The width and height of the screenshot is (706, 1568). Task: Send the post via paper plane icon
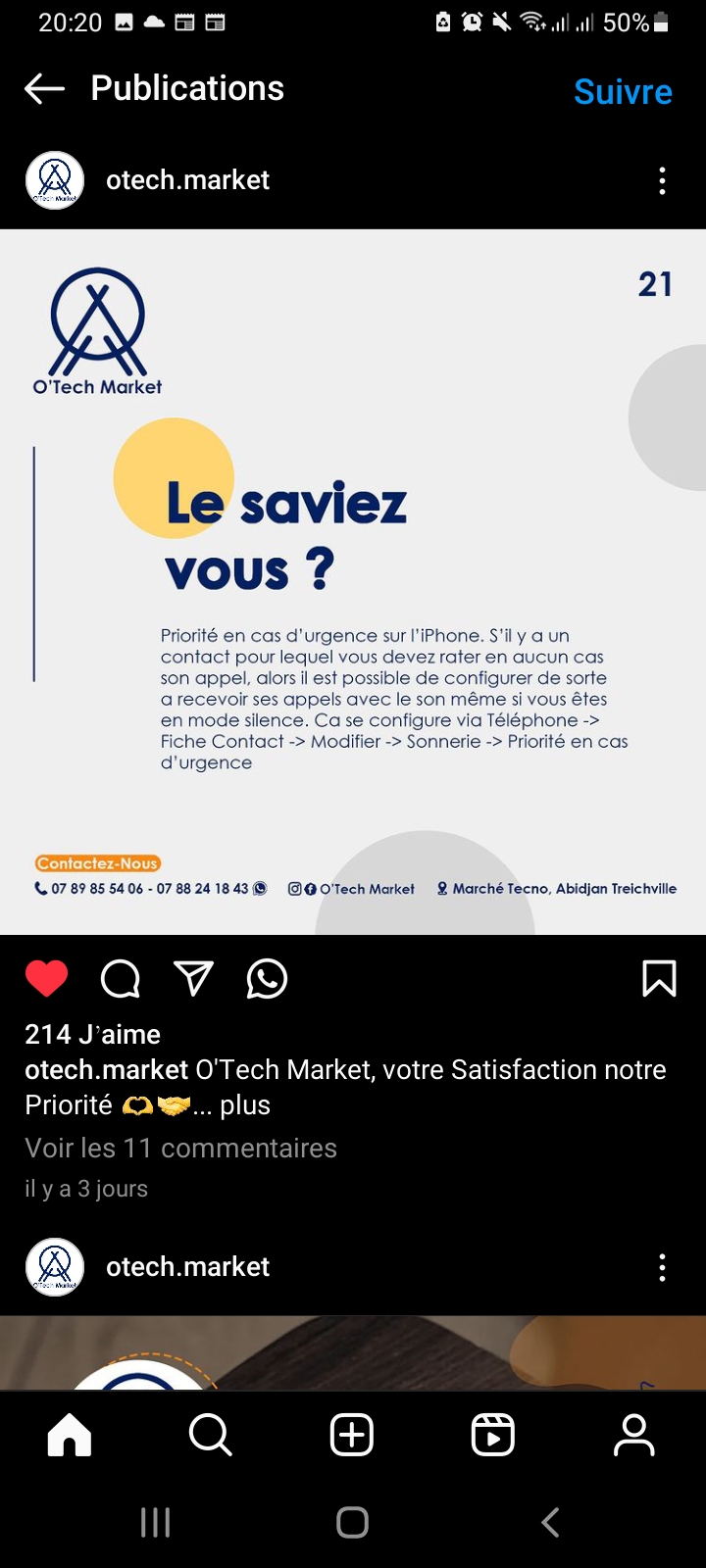tap(193, 978)
